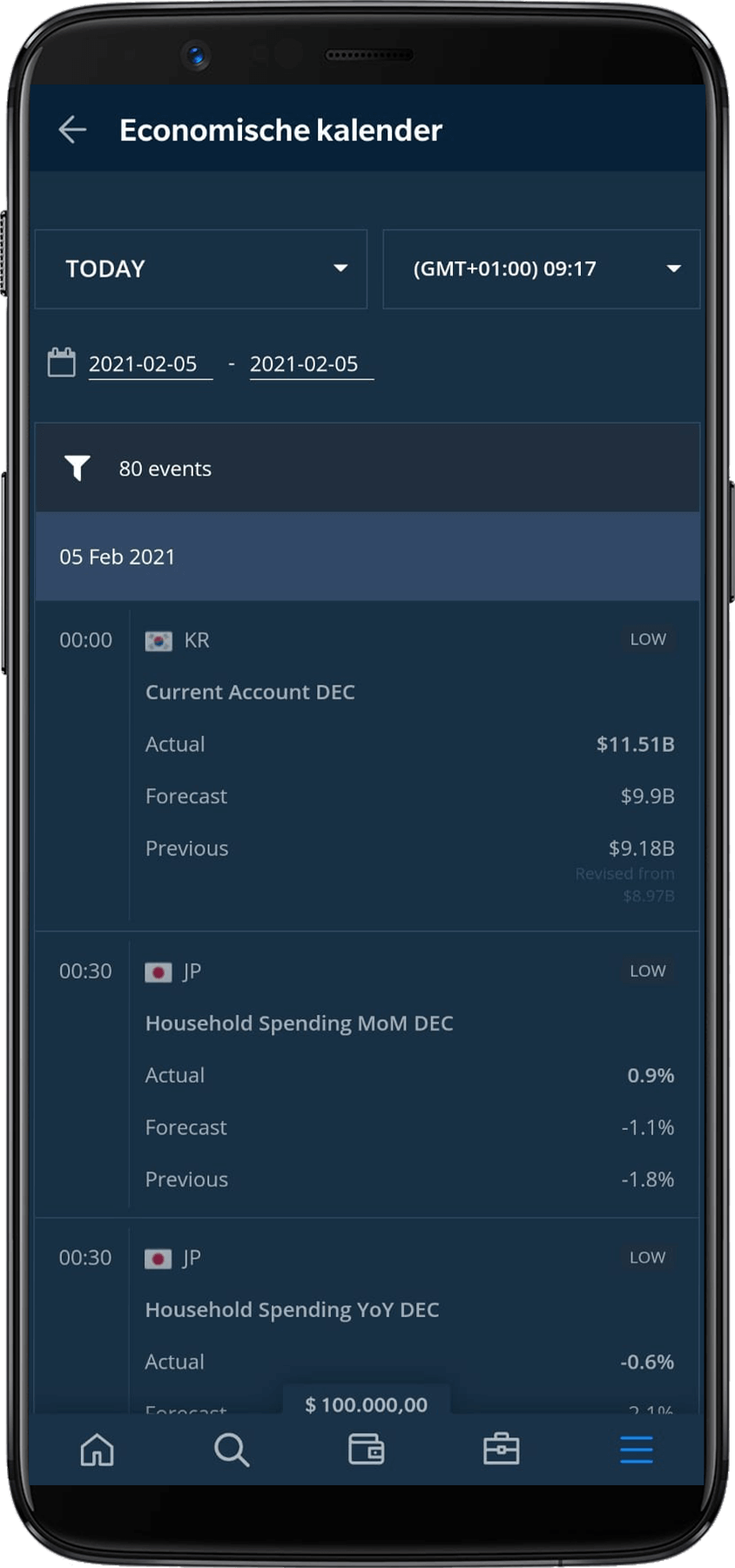Screen dimensions: 735x1568
Task: Open the Portfolio briefcase icon
Action: 502,1449
